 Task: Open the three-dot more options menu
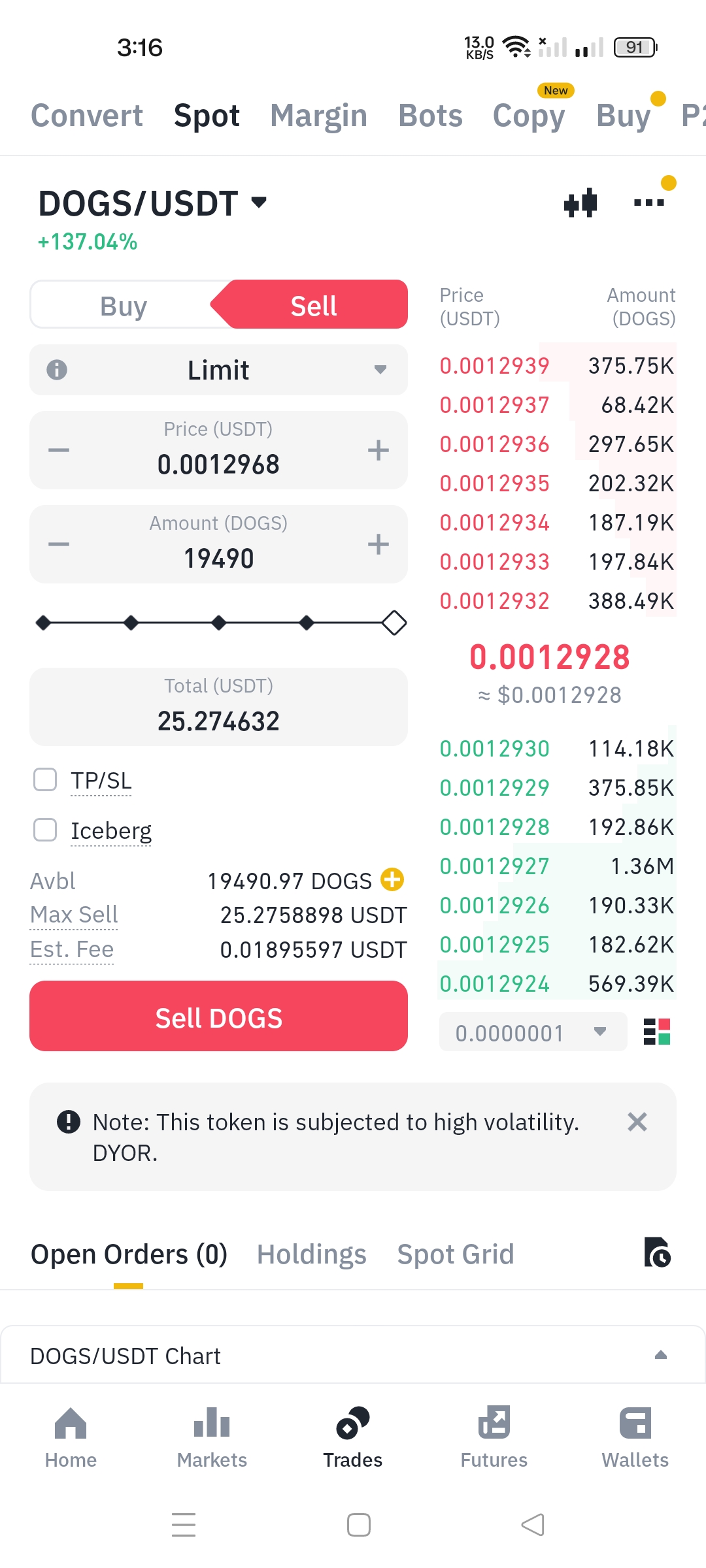tap(648, 203)
